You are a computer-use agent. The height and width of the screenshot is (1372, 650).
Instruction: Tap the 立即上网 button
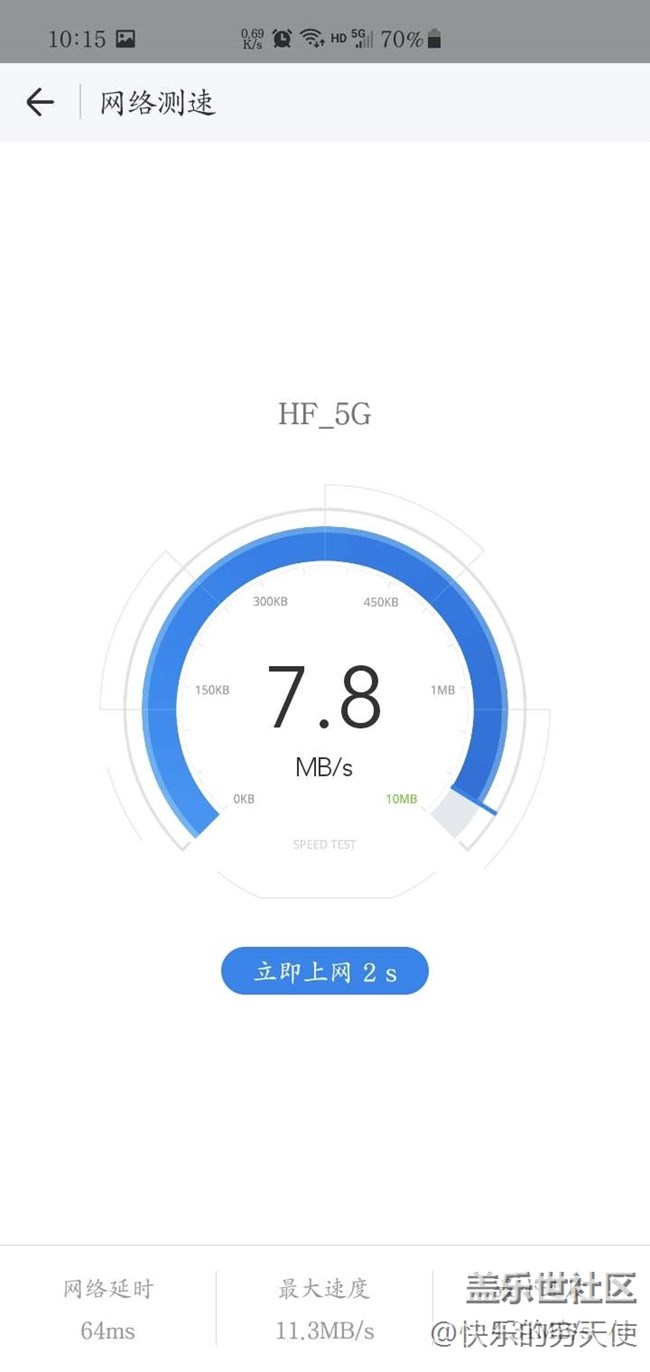[324, 971]
